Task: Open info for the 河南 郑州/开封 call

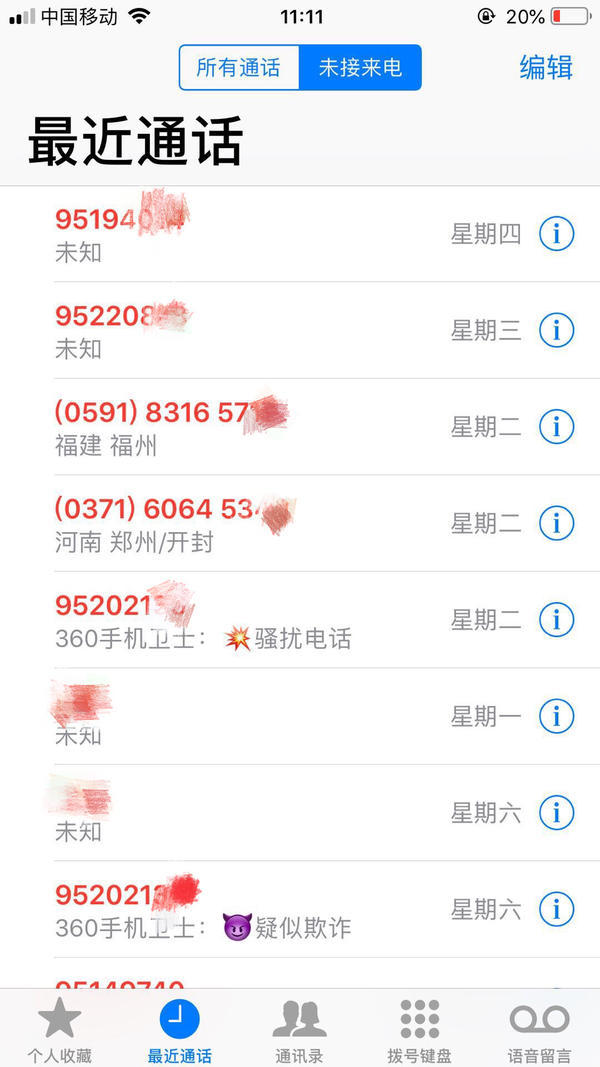Action: [556, 523]
